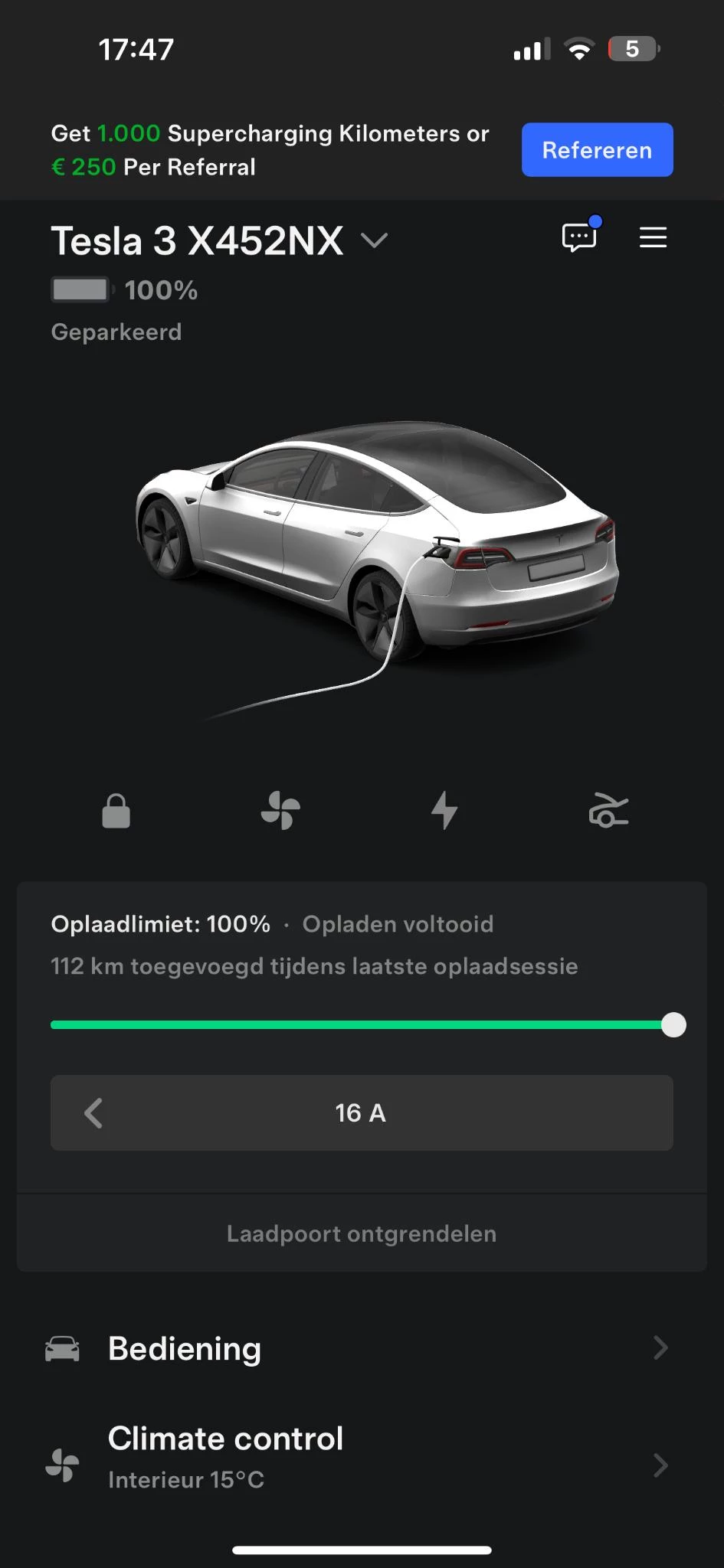
Task: Open charging via the lightning bolt icon
Action: click(444, 812)
